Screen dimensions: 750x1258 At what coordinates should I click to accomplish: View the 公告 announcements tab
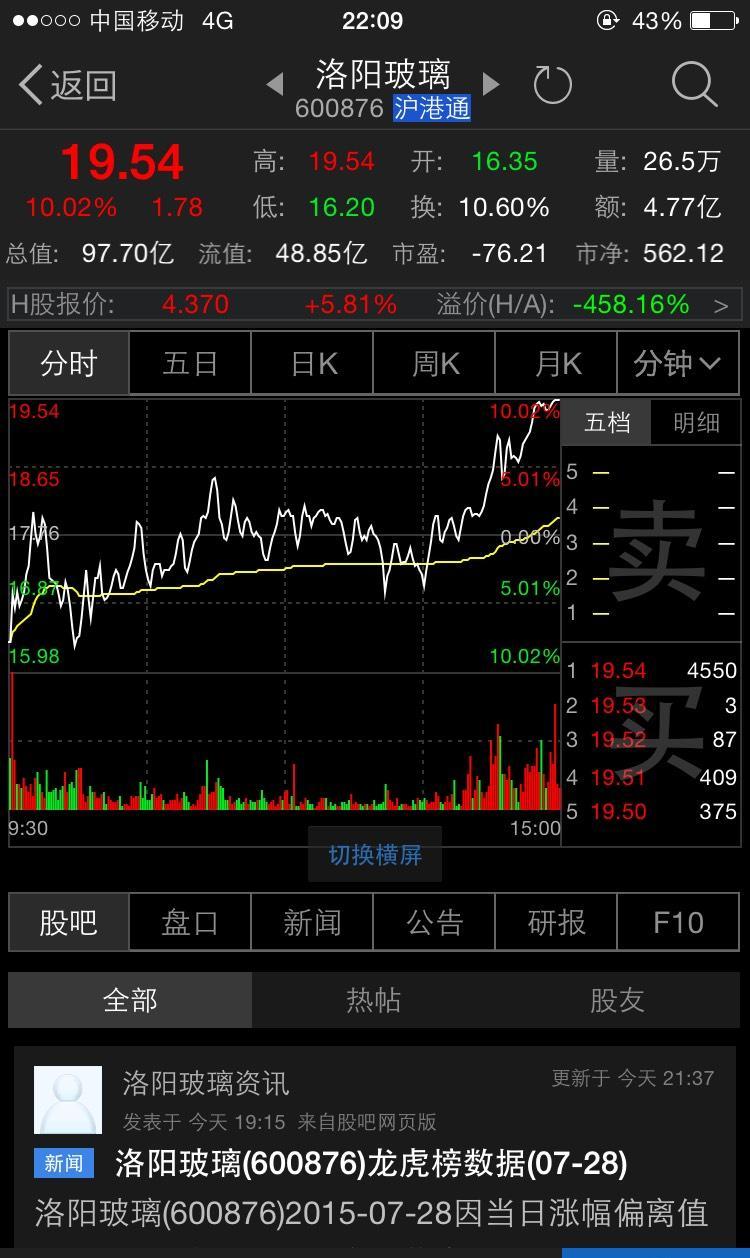[x=435, y=922]
